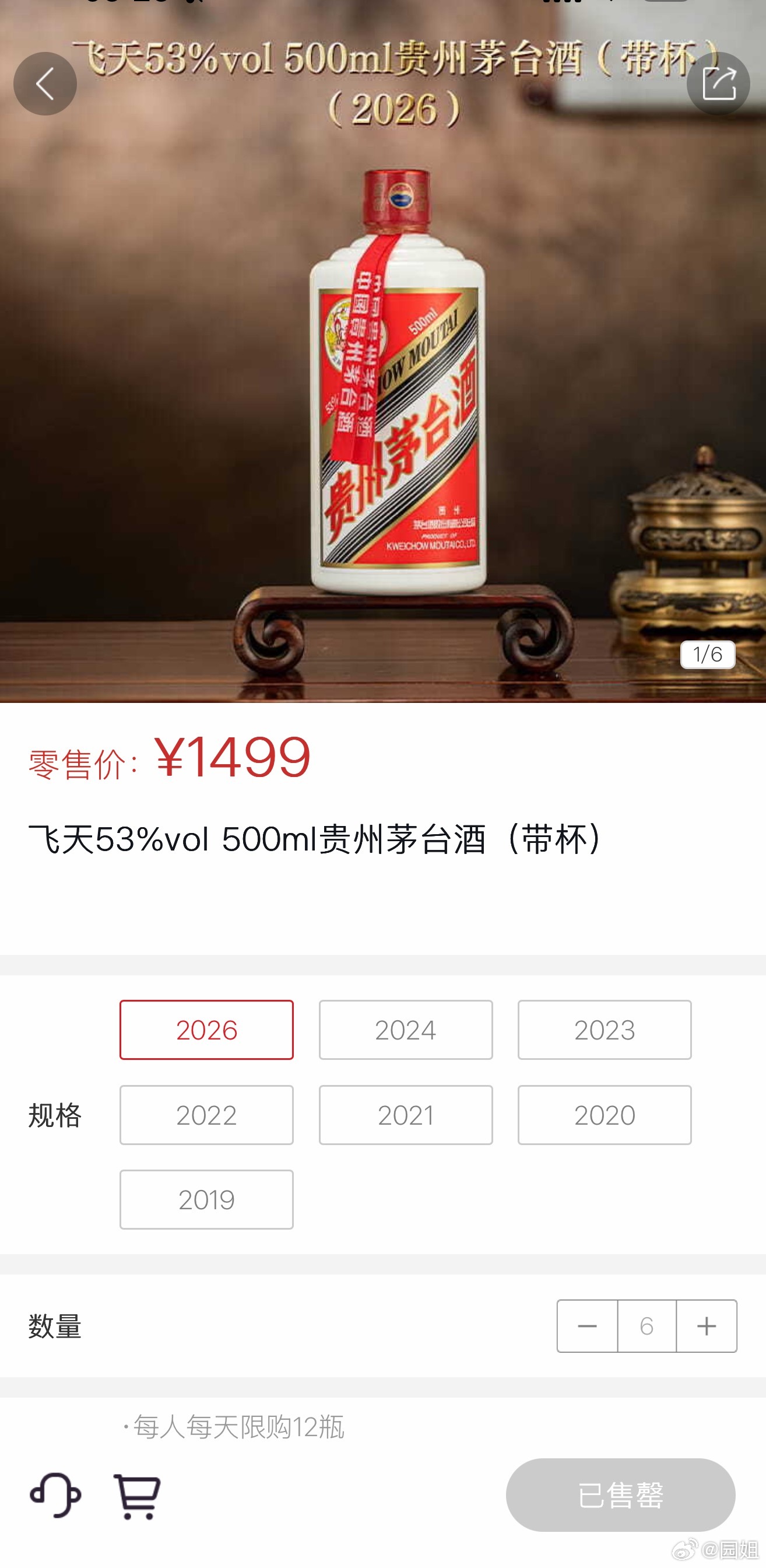This screenshot has width=766, height=1568.
Task: Select the 2019 vintage option
Action: 206,1200
